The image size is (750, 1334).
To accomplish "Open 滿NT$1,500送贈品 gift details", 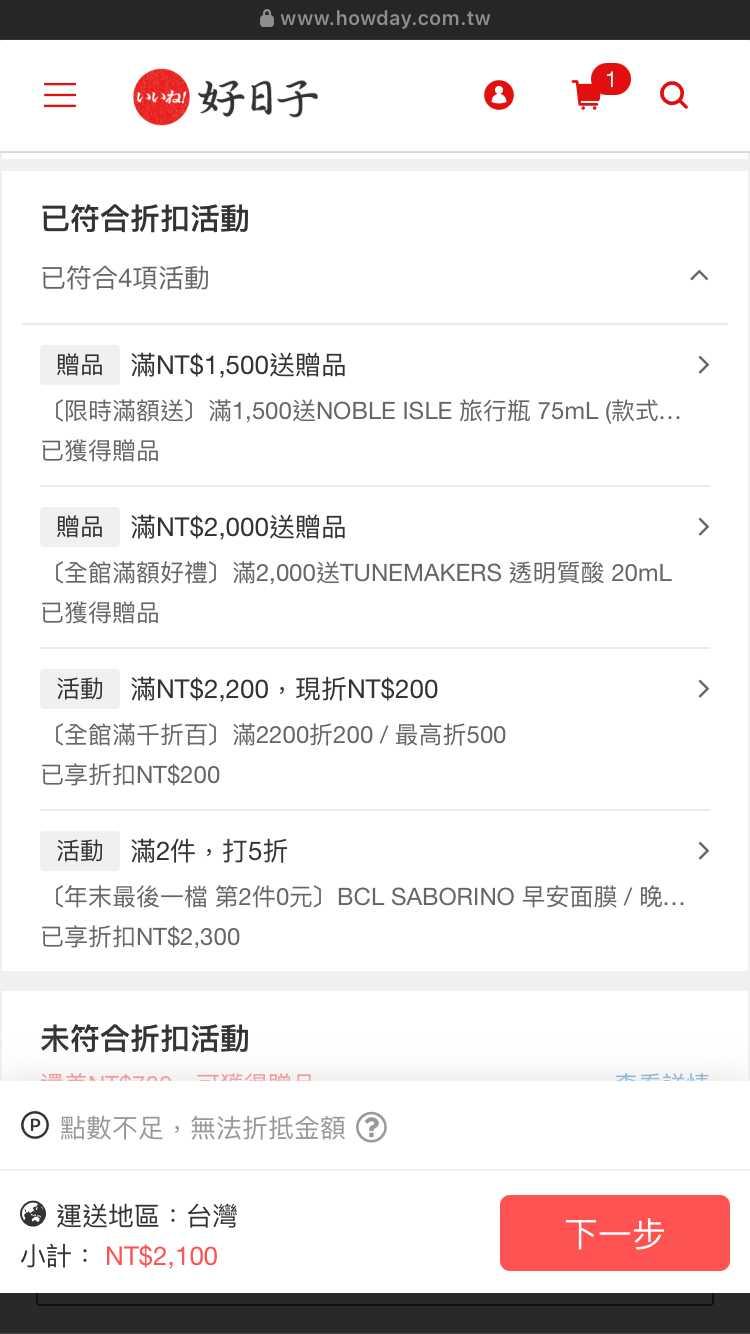I will click(375, 406).
